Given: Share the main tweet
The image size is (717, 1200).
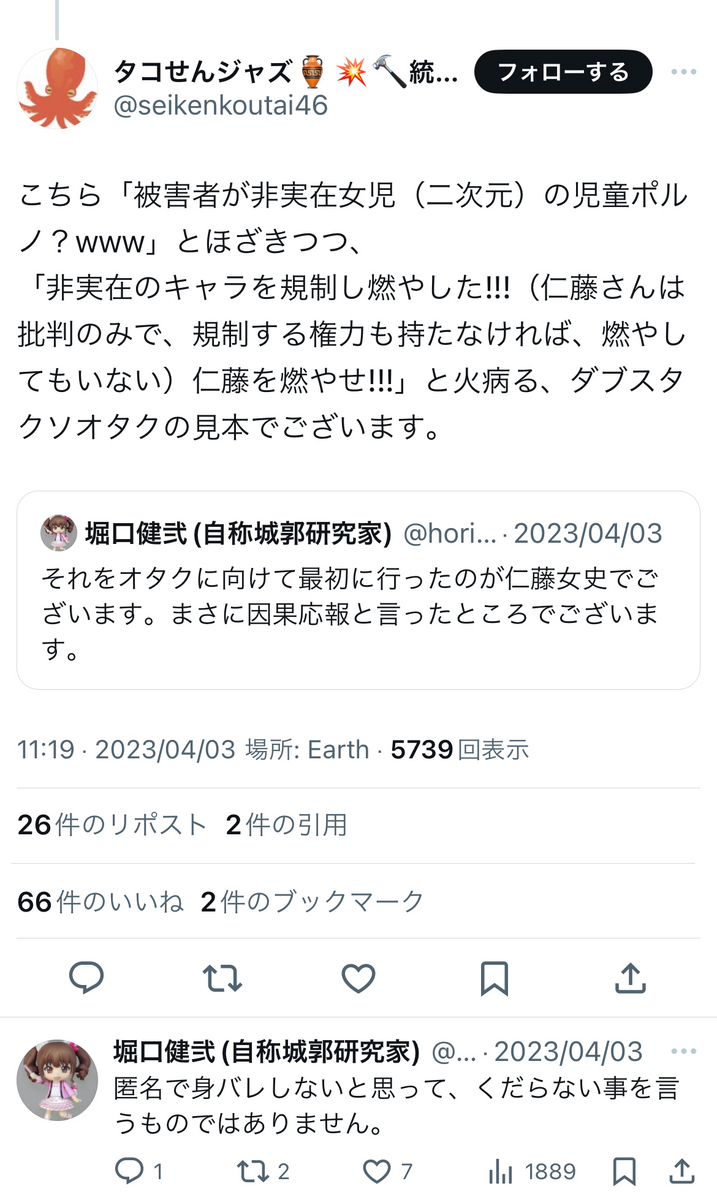Looking at the screenshot, I should [x=630, y=978].
